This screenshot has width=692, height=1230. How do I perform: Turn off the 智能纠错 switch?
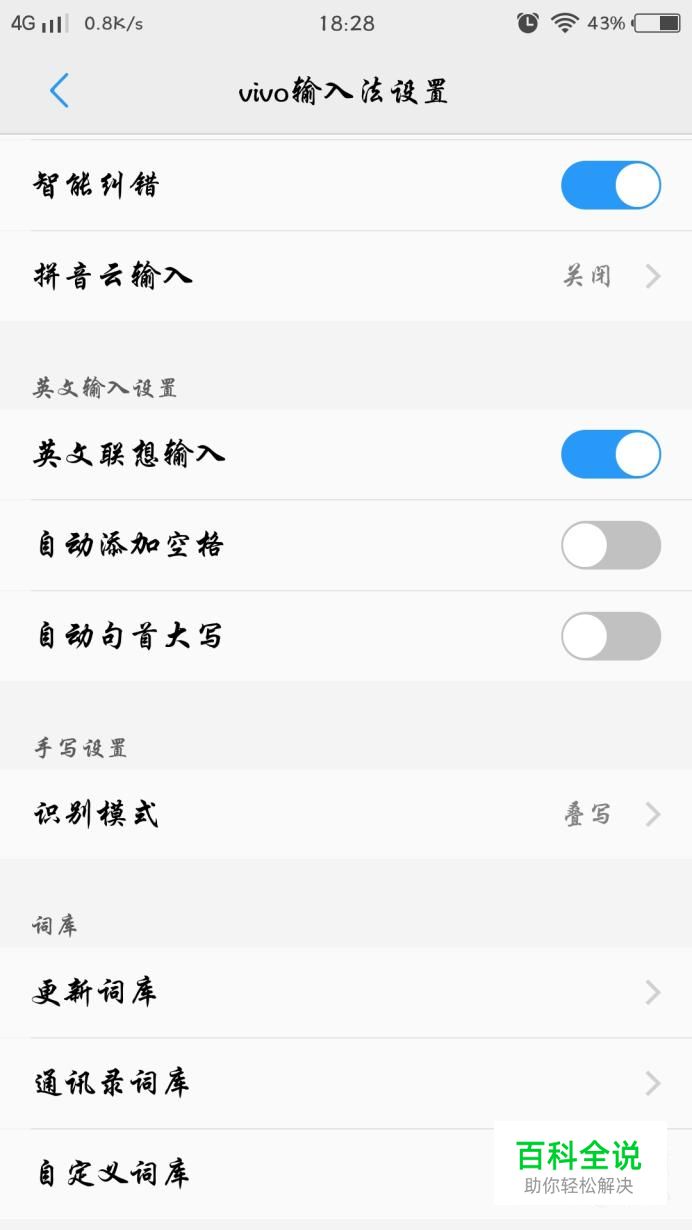point(611,185)
